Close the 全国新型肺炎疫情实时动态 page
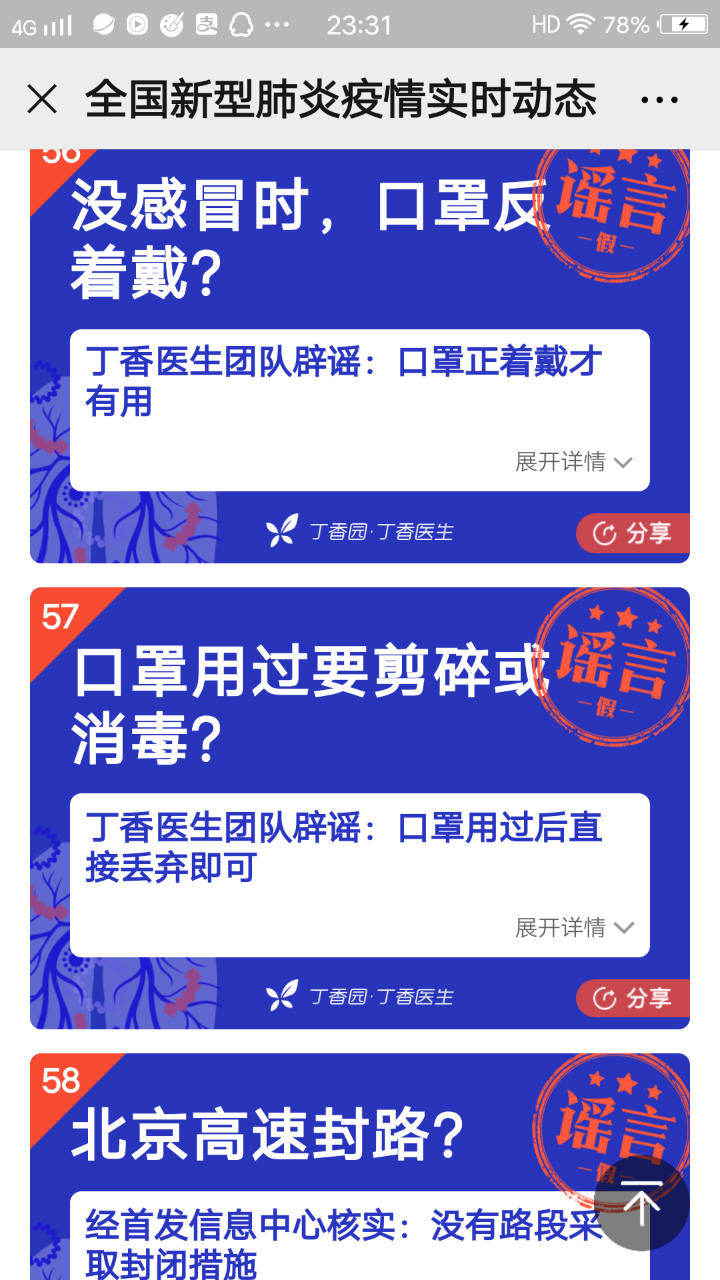 pyautogui.click(x=42, y=99)
